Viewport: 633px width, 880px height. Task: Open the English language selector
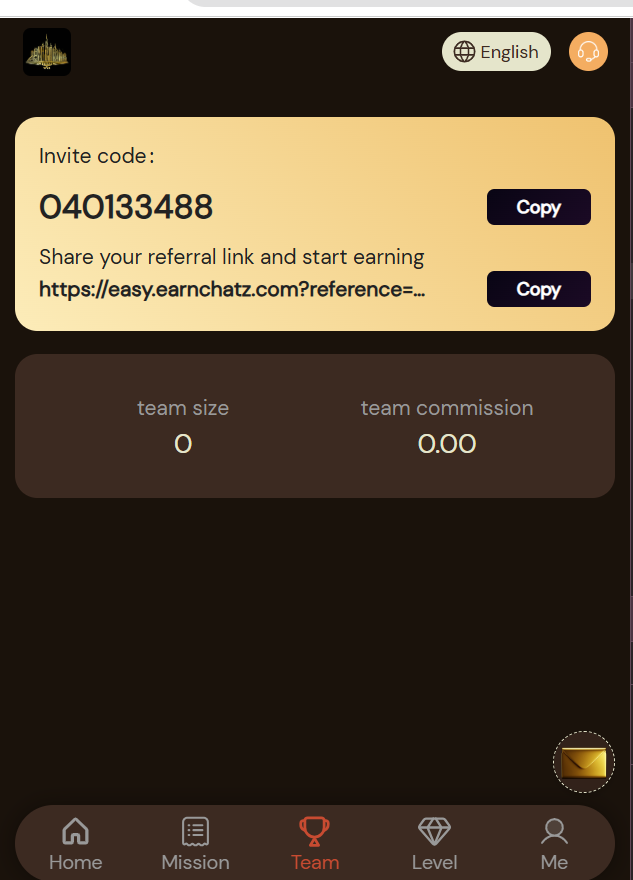[x=496, y=52]
